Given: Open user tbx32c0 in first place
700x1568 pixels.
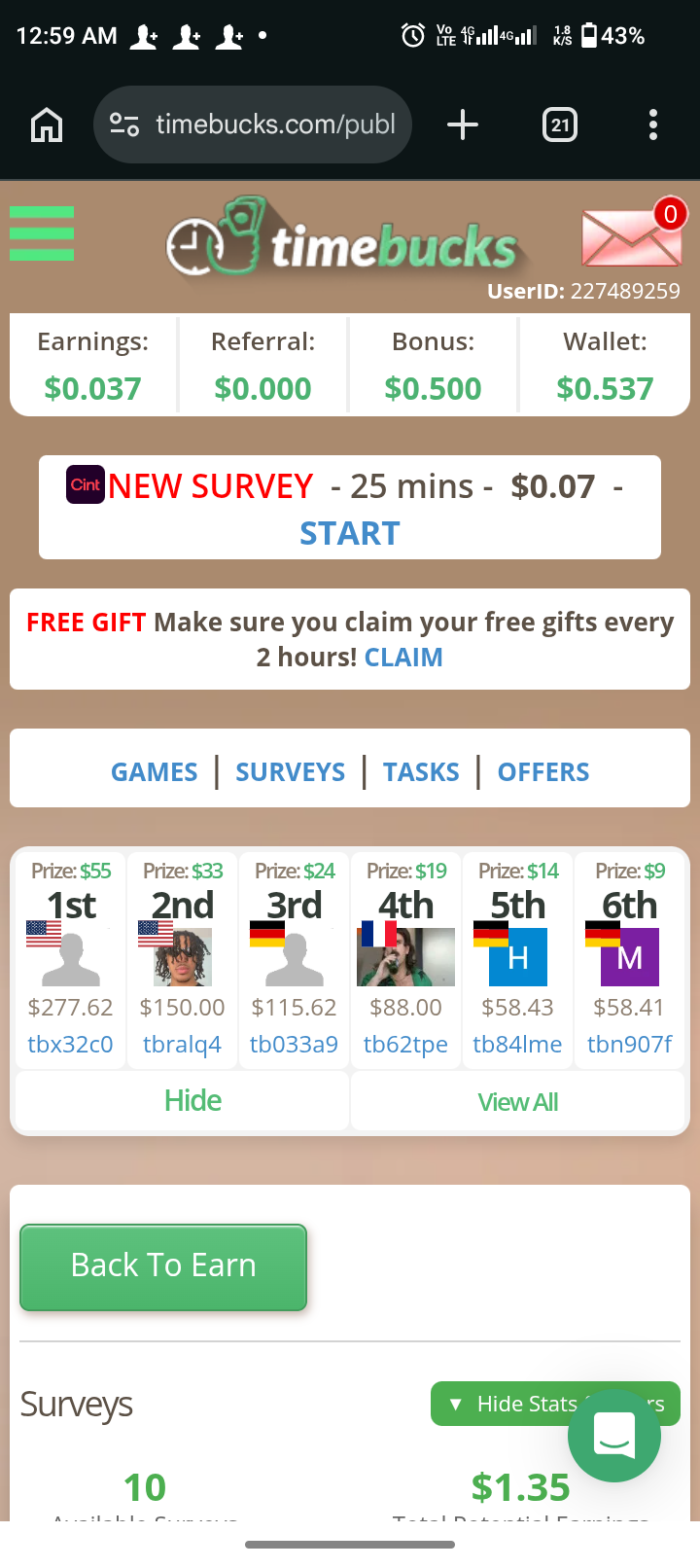Looking at the screenshot, I should pos(70,1045).
